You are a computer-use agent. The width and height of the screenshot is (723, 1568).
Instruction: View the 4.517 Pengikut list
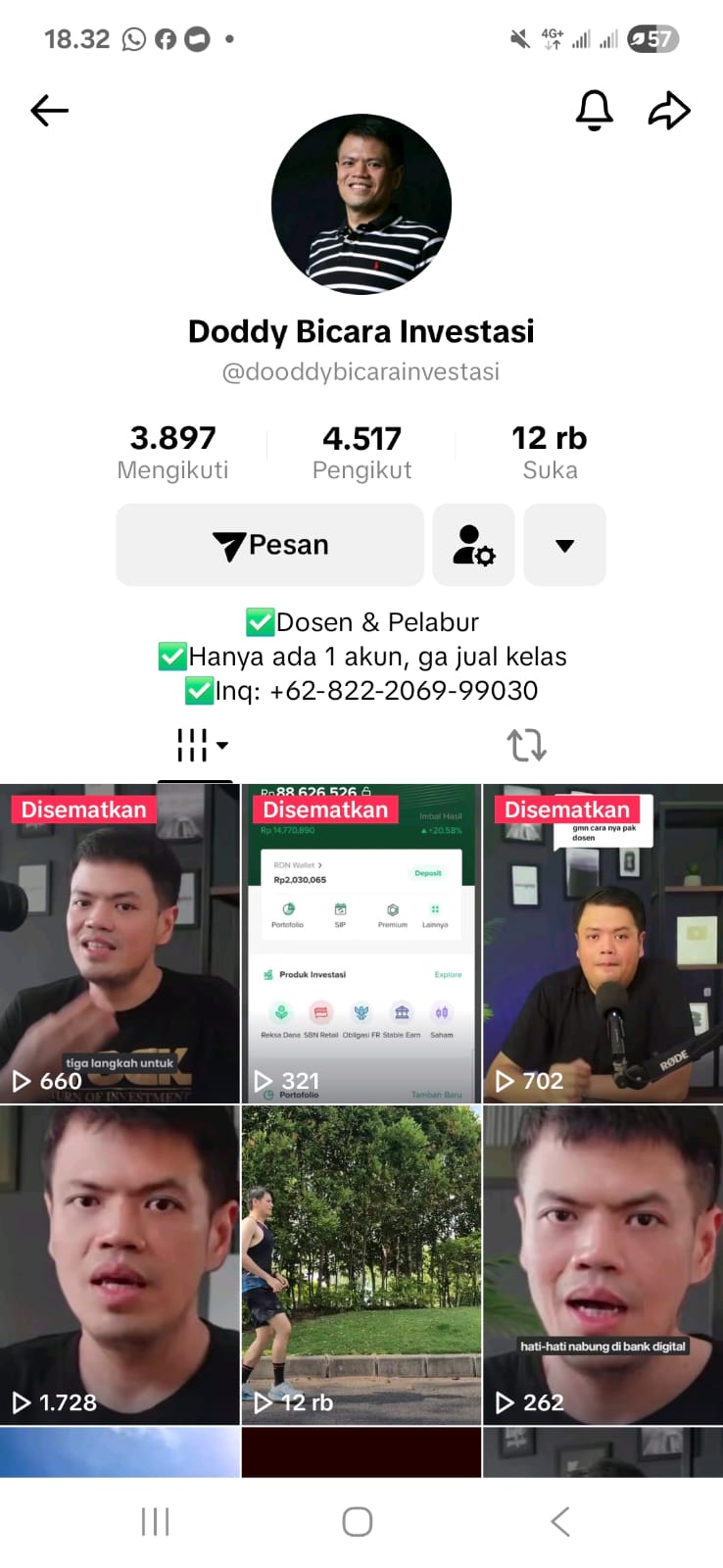click(361, 452)
